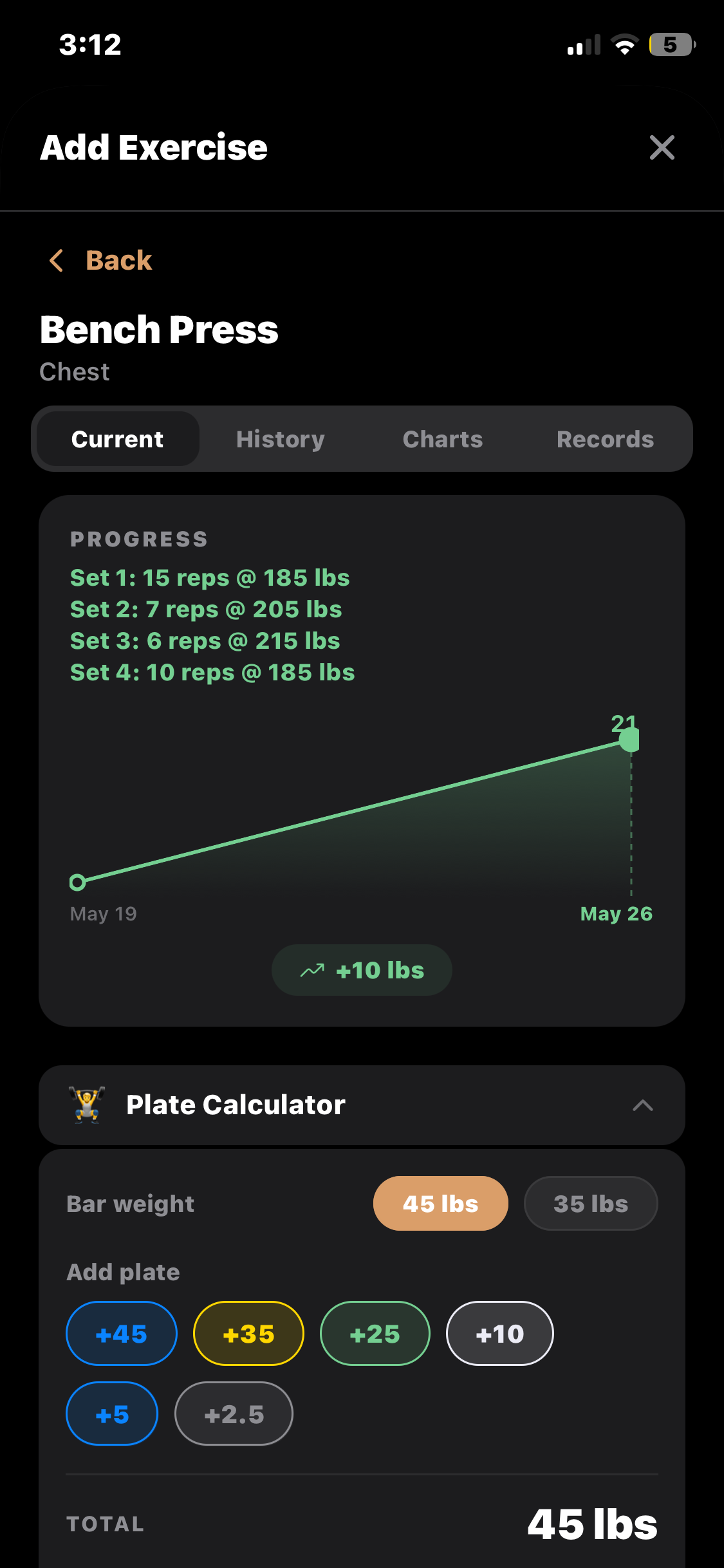Select the Current tab
The height and width of the screenshot is (1568, 724).
(x=118, y=439)
